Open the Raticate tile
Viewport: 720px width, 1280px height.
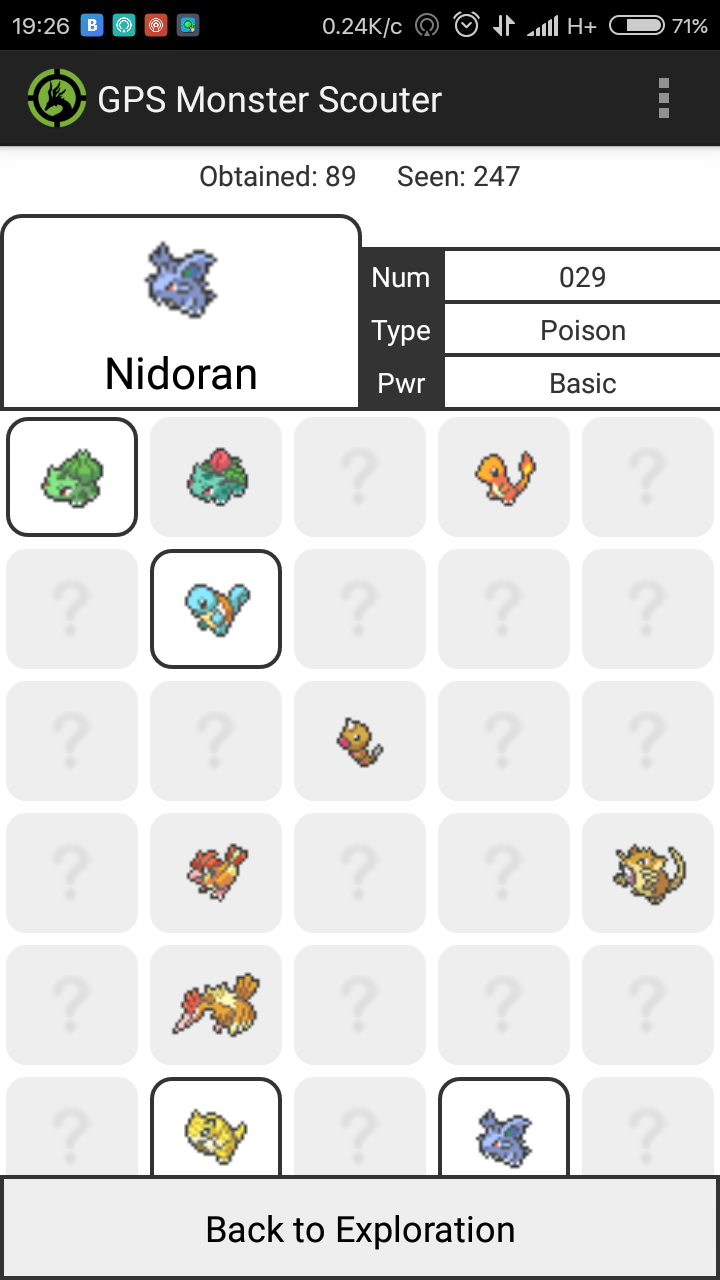point(648,873)
